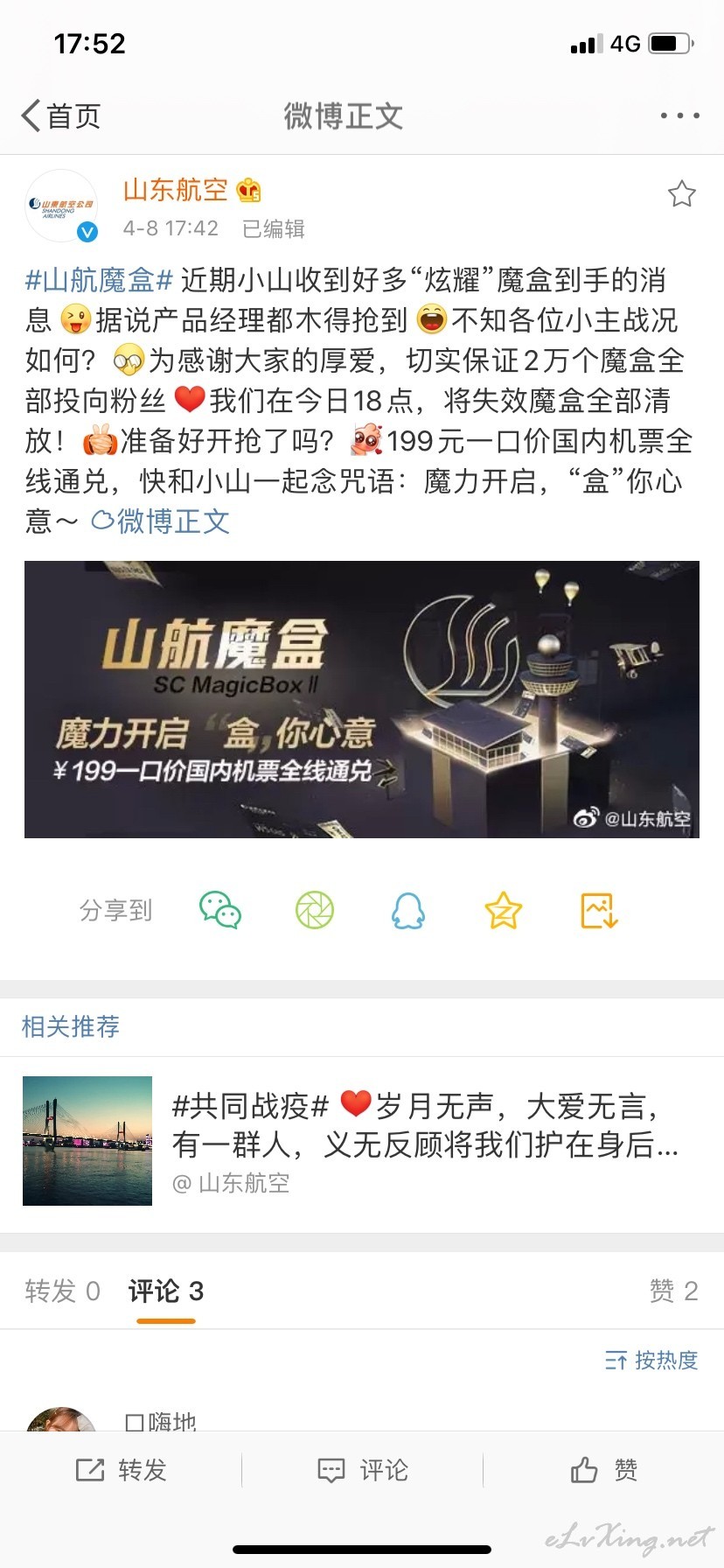
Task: Open the recommended #共同战疫# post
Action: pos(362,1141)
